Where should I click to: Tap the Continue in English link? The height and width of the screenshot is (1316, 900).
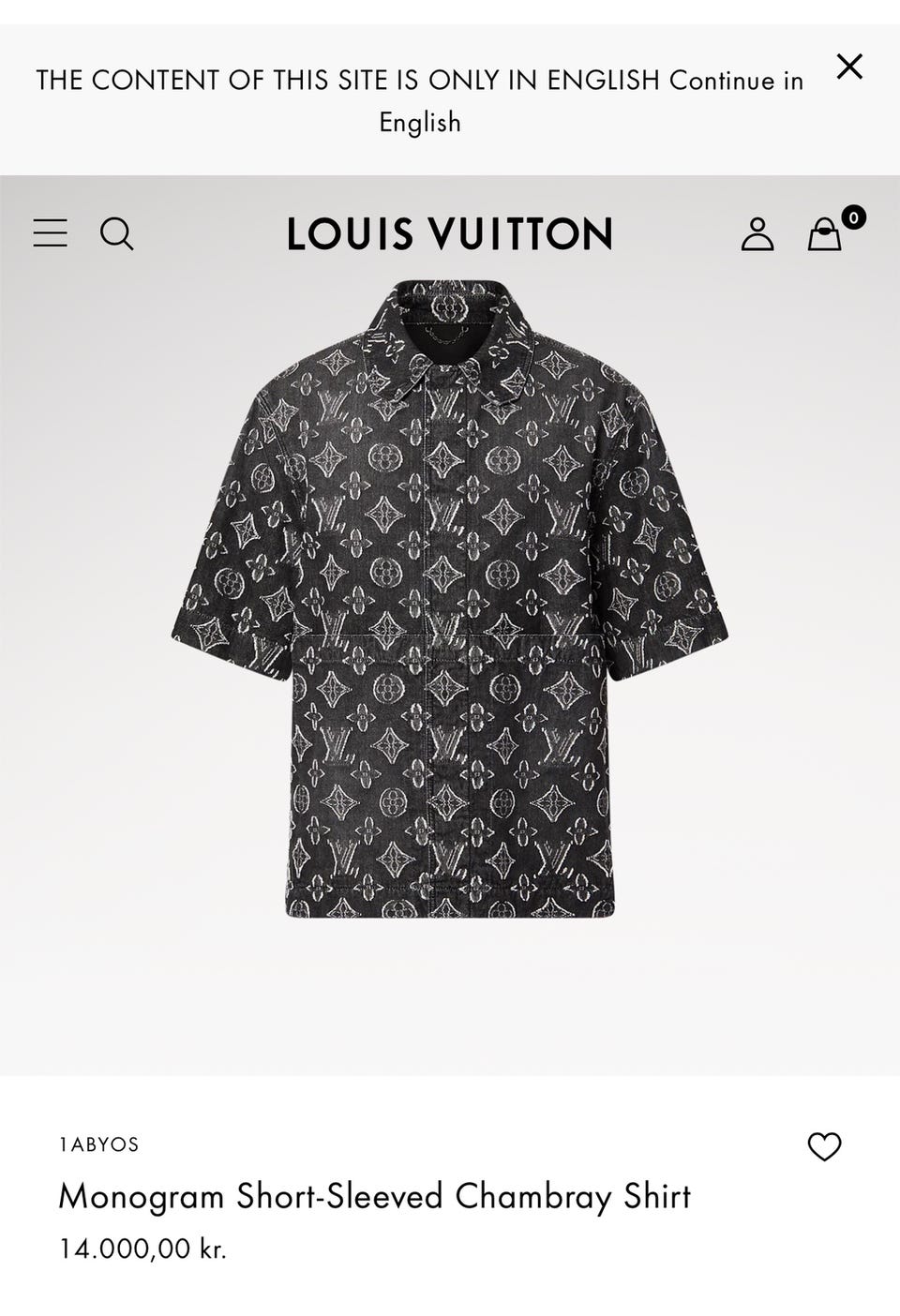tap(736, 82)
